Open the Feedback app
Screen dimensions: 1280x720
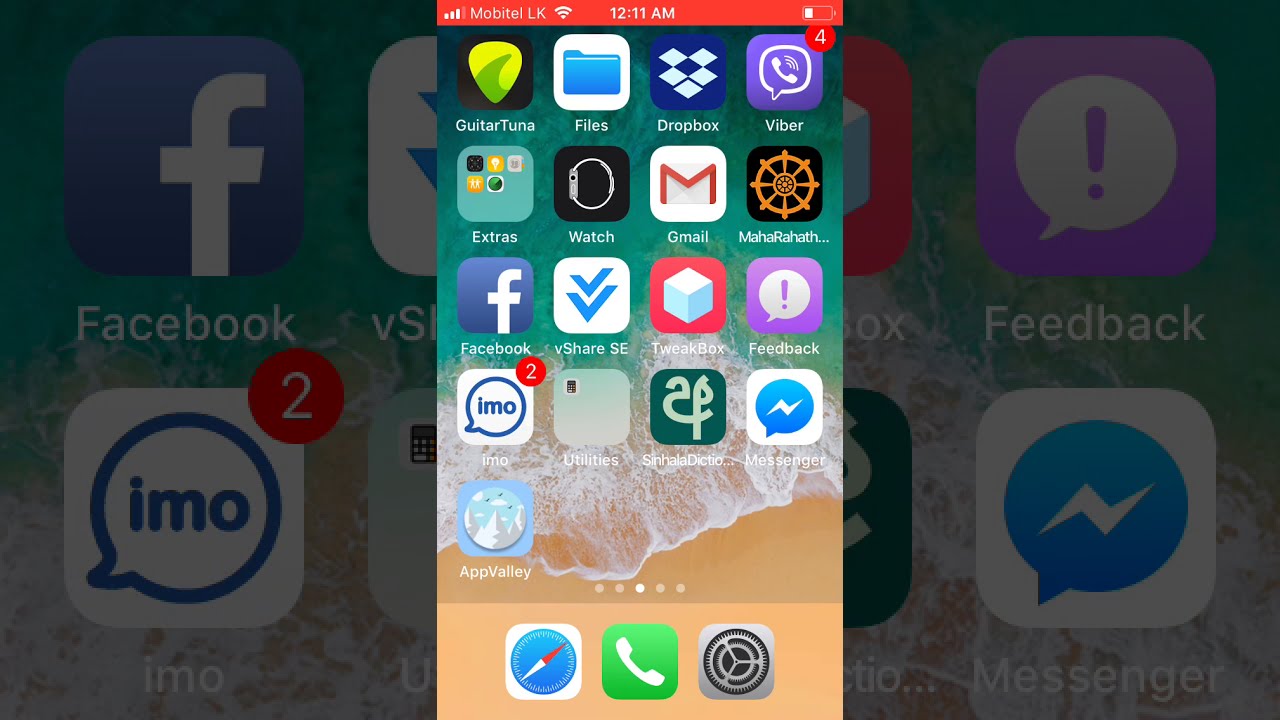click(784, 295)
